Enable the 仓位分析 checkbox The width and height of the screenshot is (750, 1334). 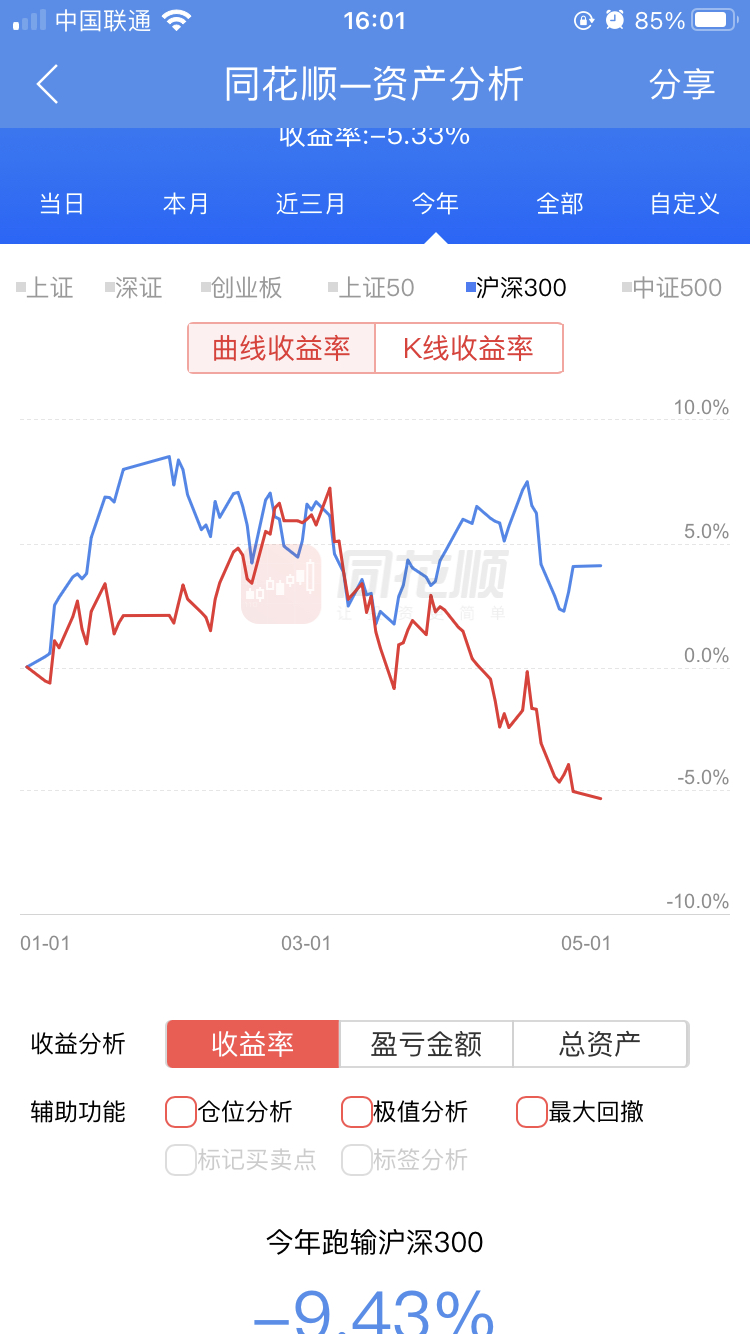point(181,1111)
